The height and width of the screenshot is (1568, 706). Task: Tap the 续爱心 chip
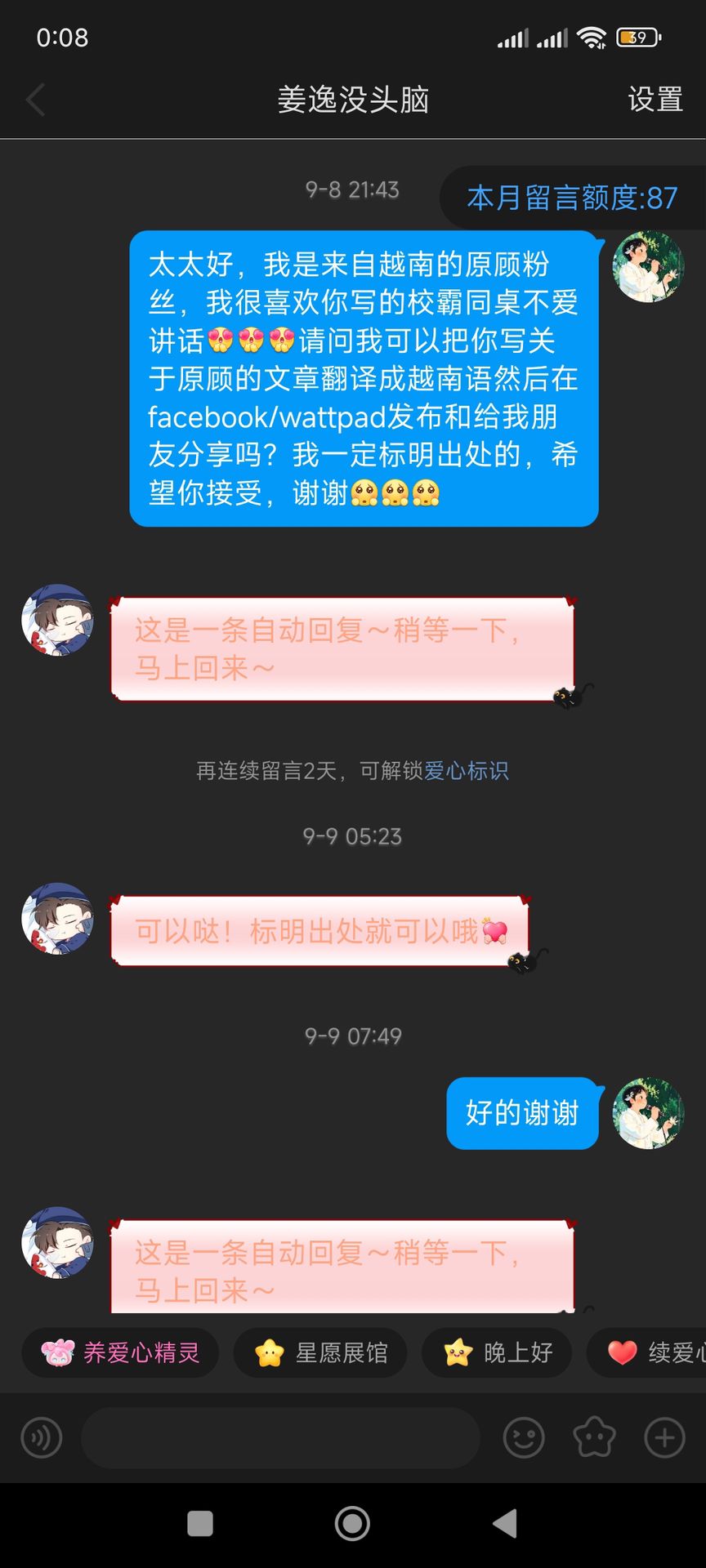[654, 1353]
